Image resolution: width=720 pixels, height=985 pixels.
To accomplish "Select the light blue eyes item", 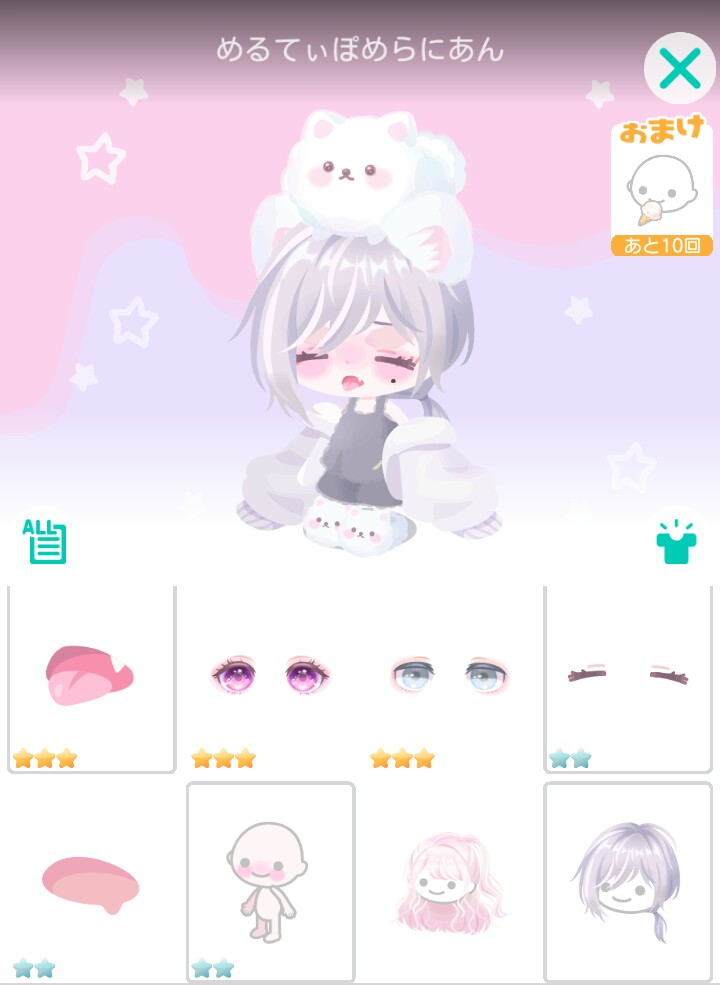I will pyautogui.click(x=449, y=678).
